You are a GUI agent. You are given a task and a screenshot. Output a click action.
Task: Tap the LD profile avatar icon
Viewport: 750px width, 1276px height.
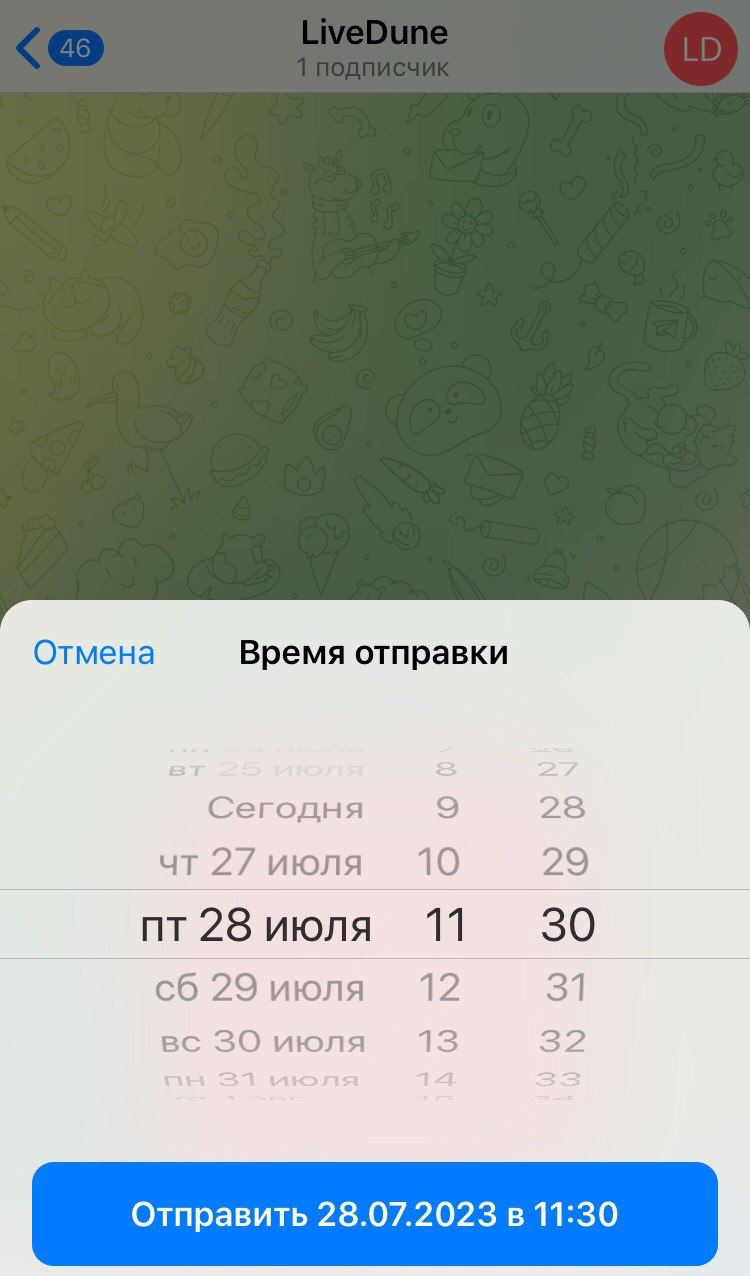[701, 47]
